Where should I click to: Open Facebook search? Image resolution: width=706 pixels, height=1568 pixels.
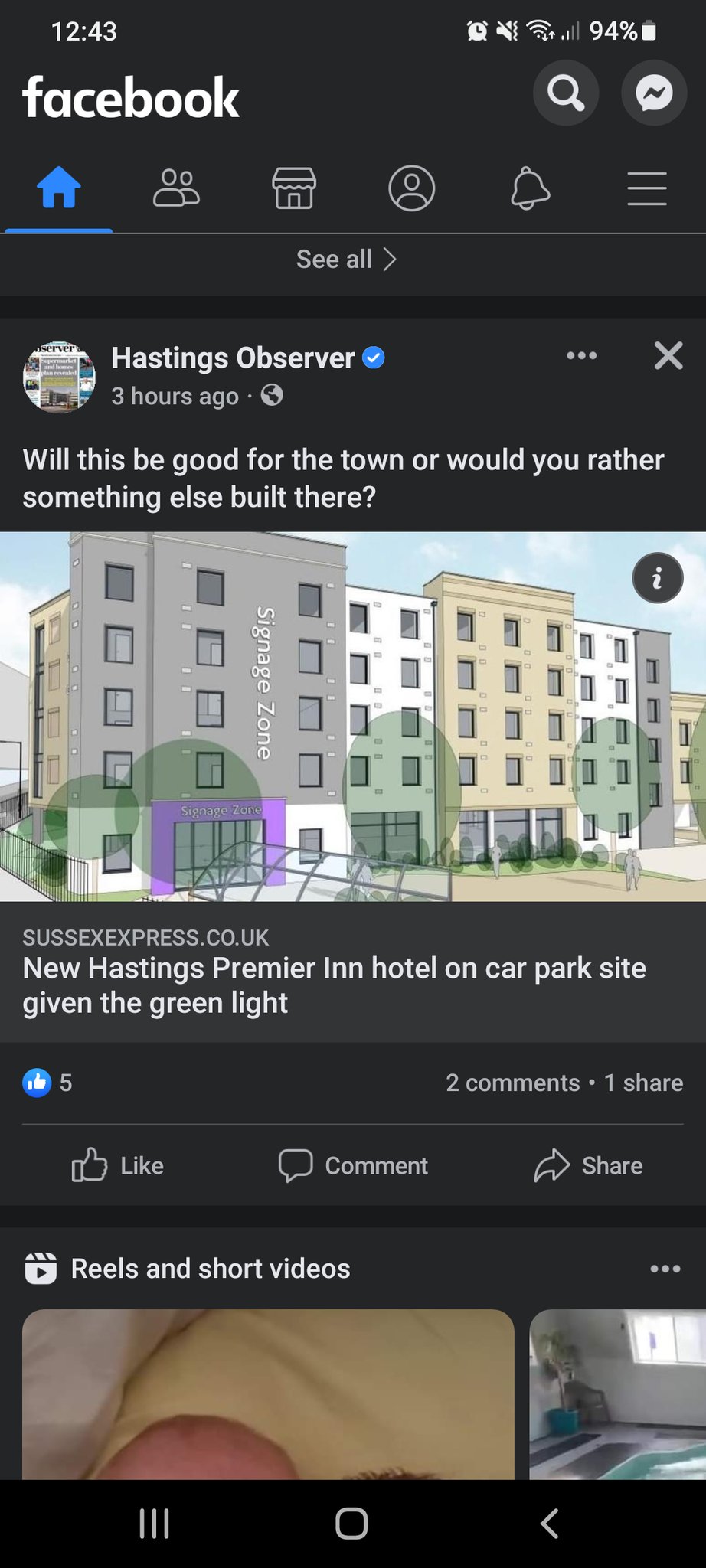click(565, 93)
